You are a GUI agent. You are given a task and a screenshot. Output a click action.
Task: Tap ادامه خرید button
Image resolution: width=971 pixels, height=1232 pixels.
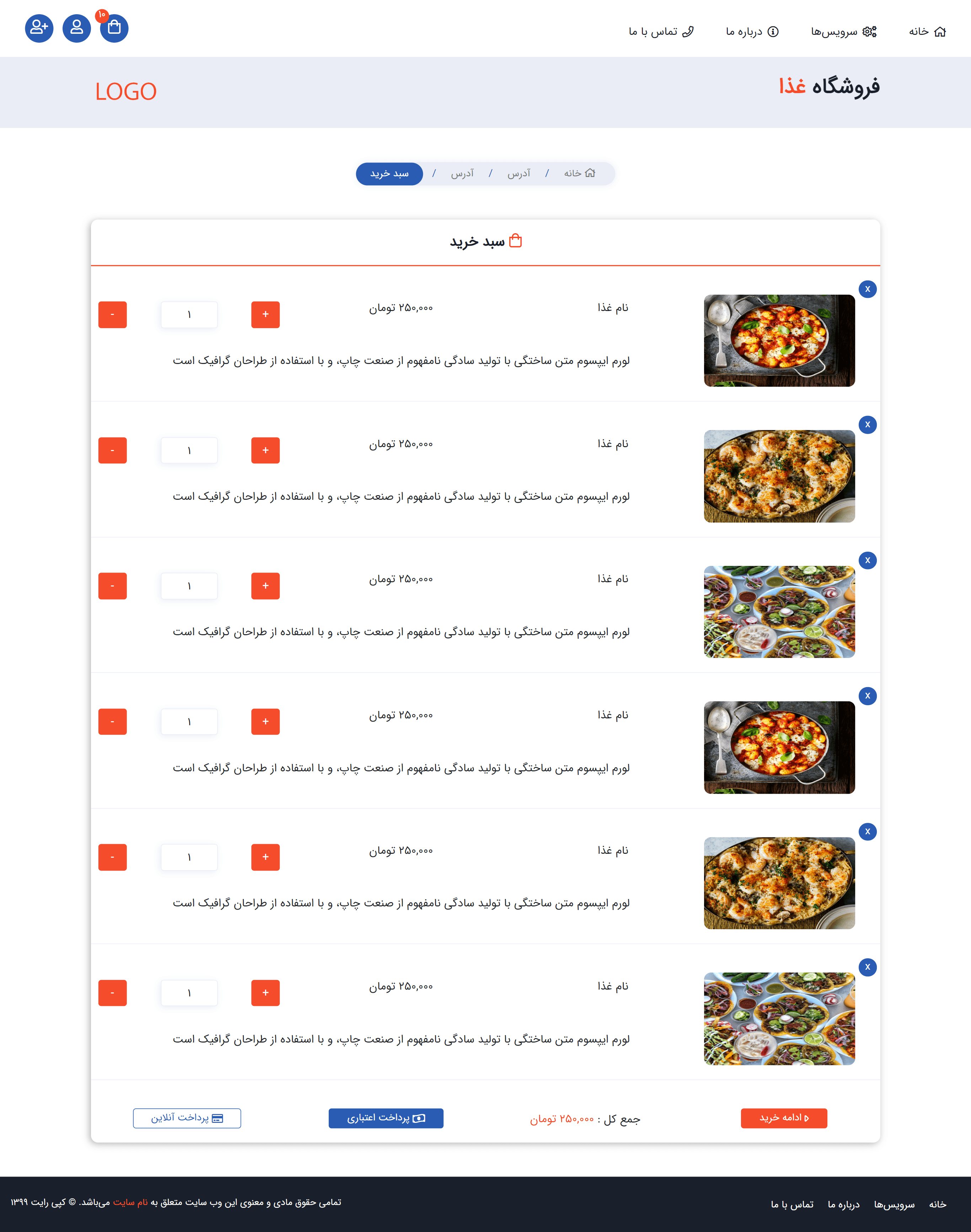click(783, 1118)
